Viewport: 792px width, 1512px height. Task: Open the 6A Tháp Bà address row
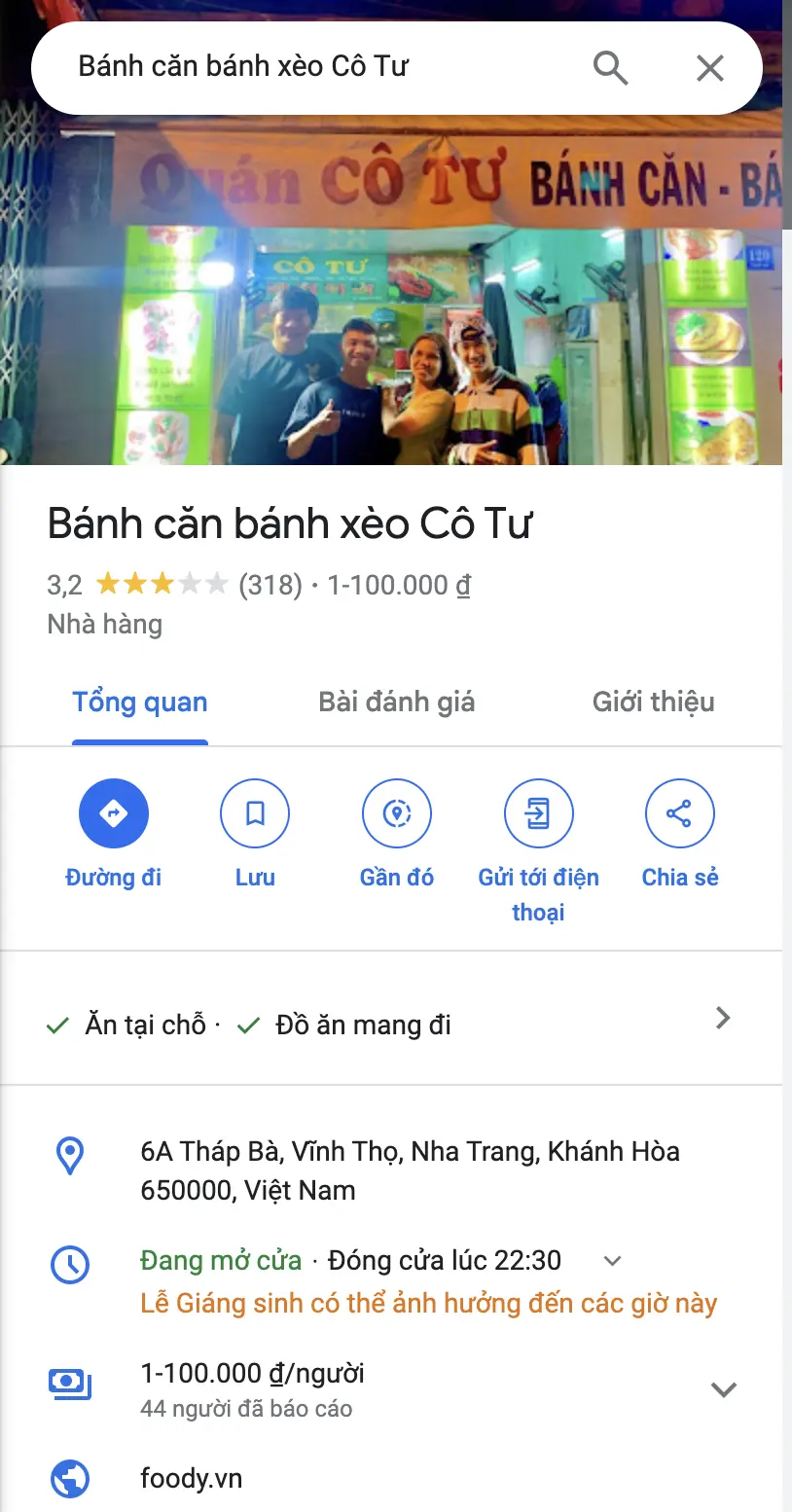click(409, 1170)
